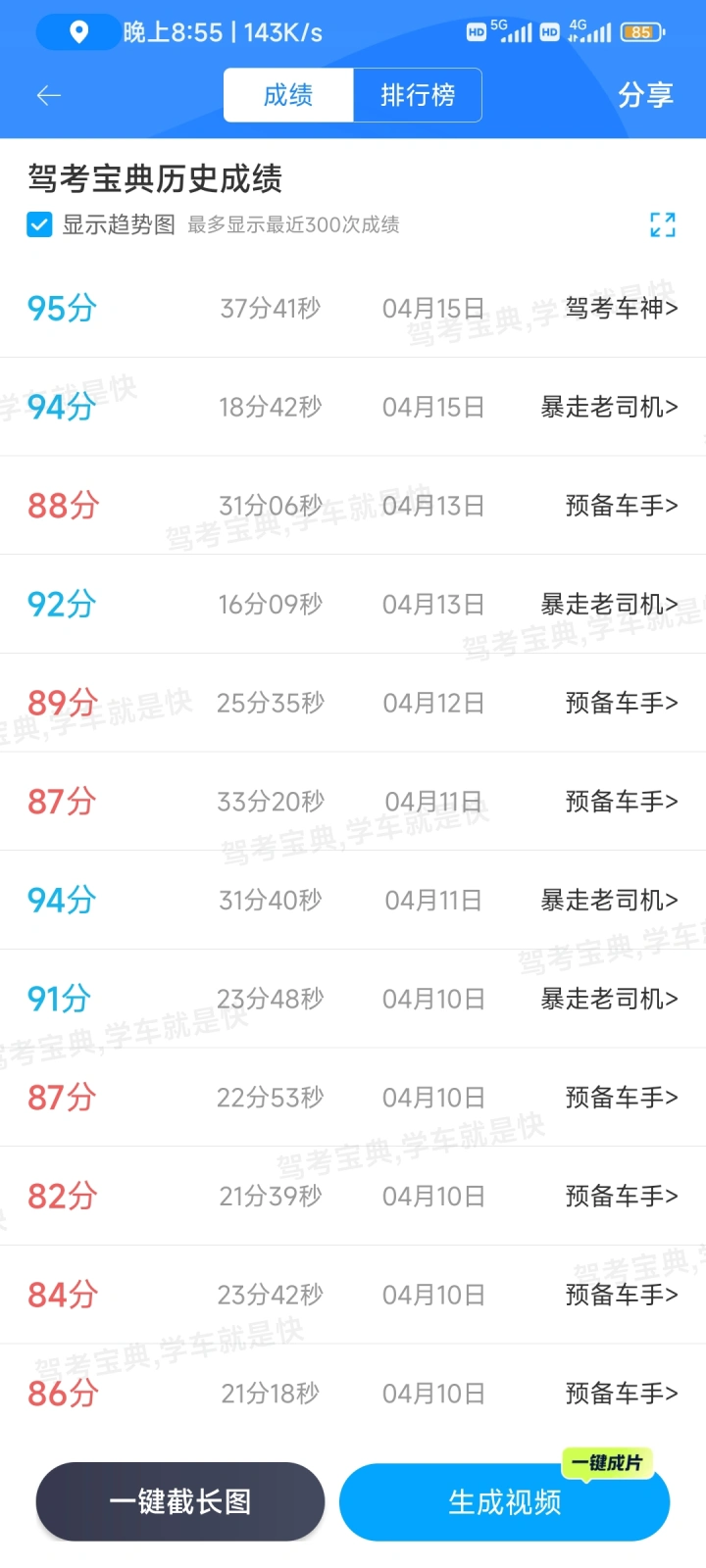Expand to fullscreen view icon
Viewport: 706px width, 1568px height.
click(663, 224)
